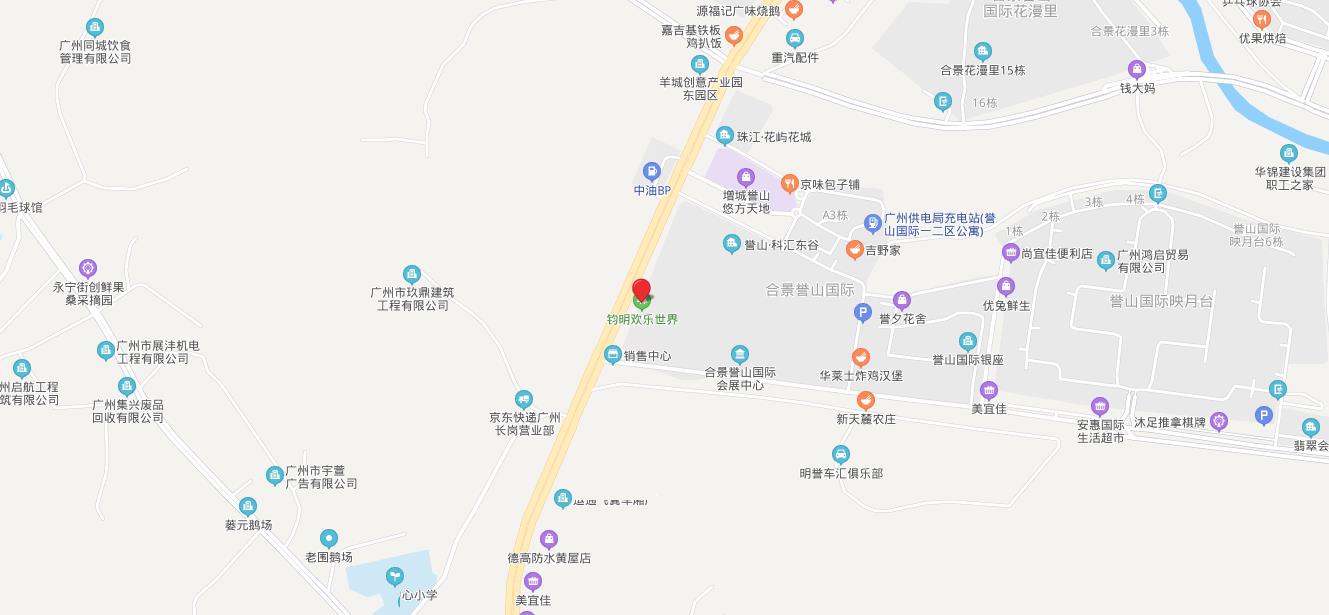Open the 京味包子铺 restaurant marker
Image resolution: width=1329 pixels, height=615 pixels.
pos(789,184)
